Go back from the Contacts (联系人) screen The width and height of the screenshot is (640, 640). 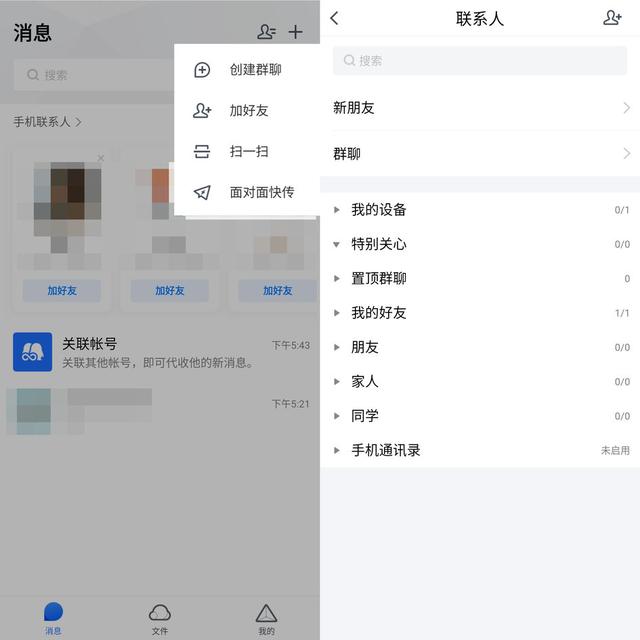[x=334, y=18]
